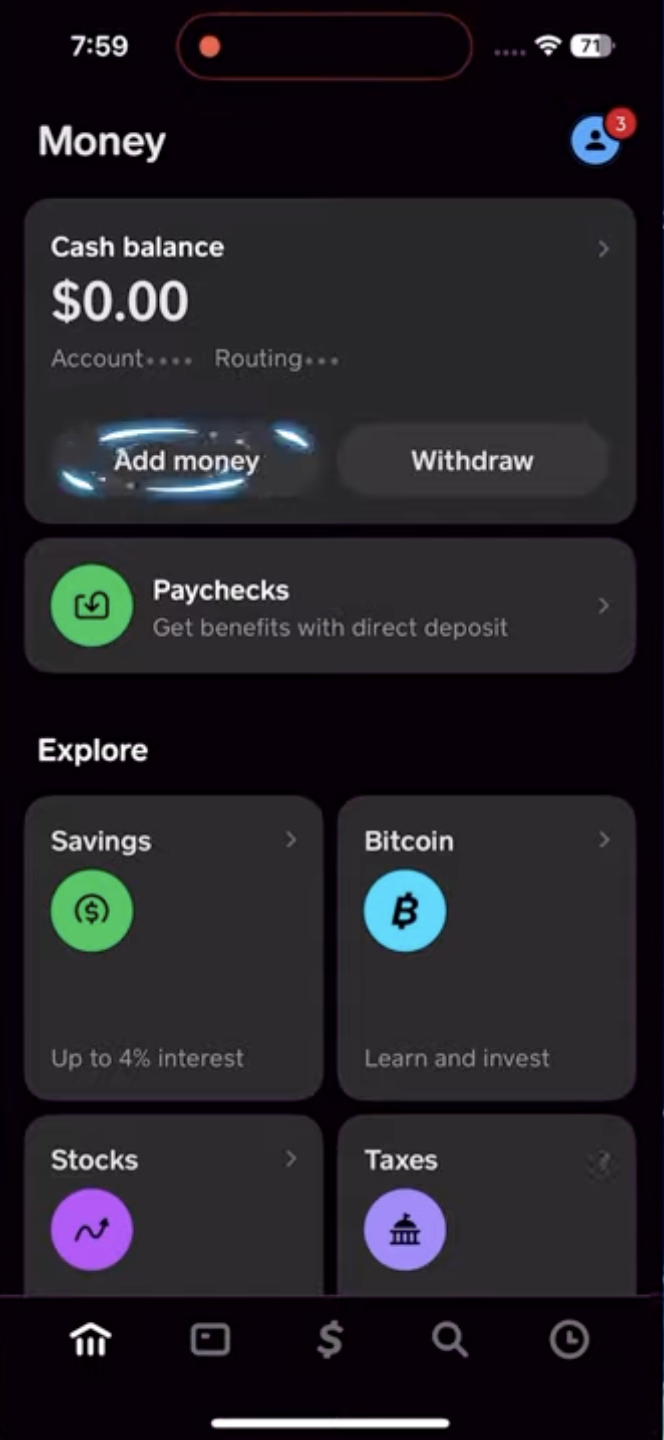Viewport: 664px width, 1440px height.
Task: Open Paychecks direct deposit row
Action: [330, 606]
